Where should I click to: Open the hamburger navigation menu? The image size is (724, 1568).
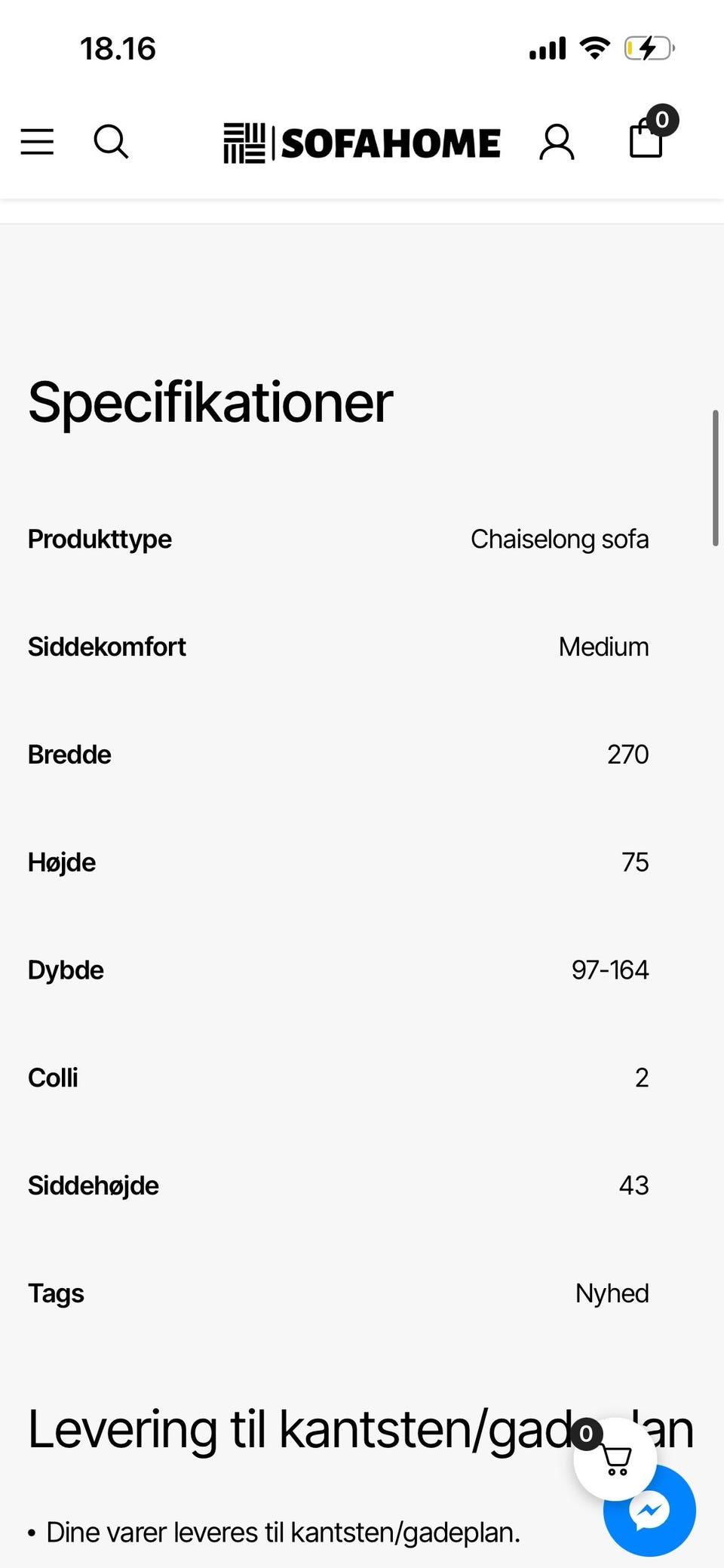37,141
